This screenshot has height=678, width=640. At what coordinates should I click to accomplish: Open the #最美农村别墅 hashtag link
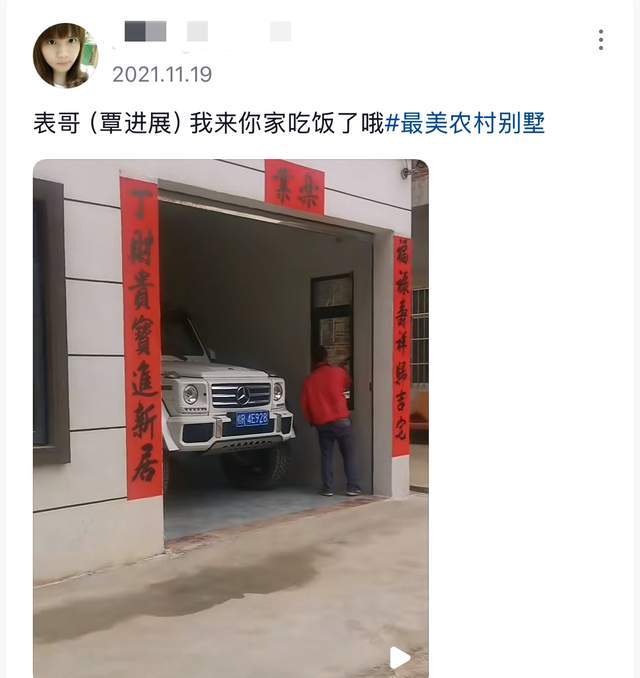(465, 125)
